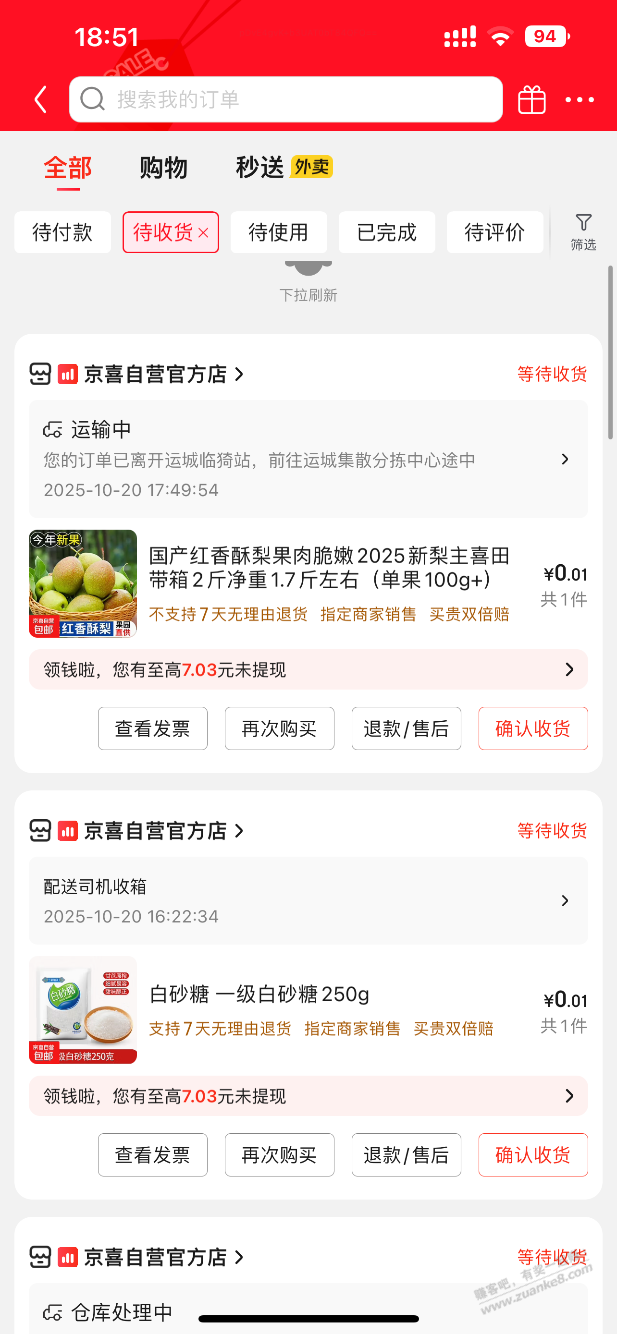This screenshot has height=1334, width=617.
Task: Show 已完成 orders
Action: pyautogui.click(x=386, y=232)
